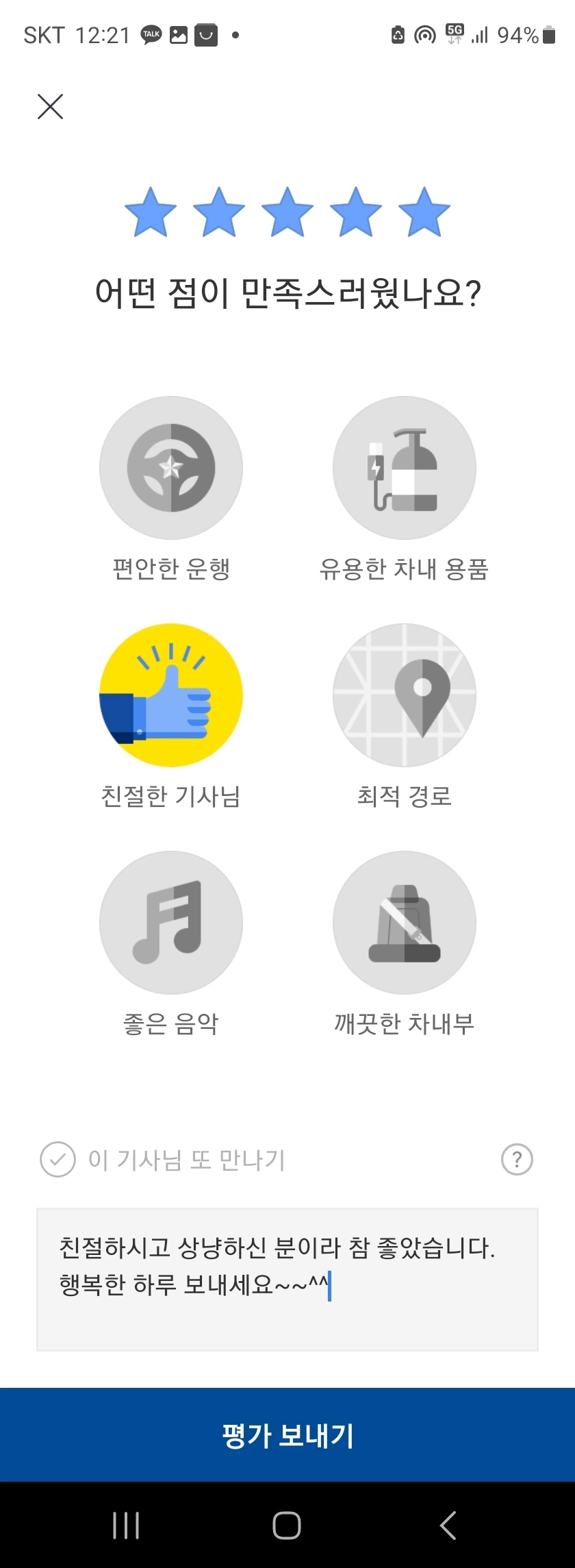Close the rating screen with the X
575x1568 pixels.
point(50,107)
